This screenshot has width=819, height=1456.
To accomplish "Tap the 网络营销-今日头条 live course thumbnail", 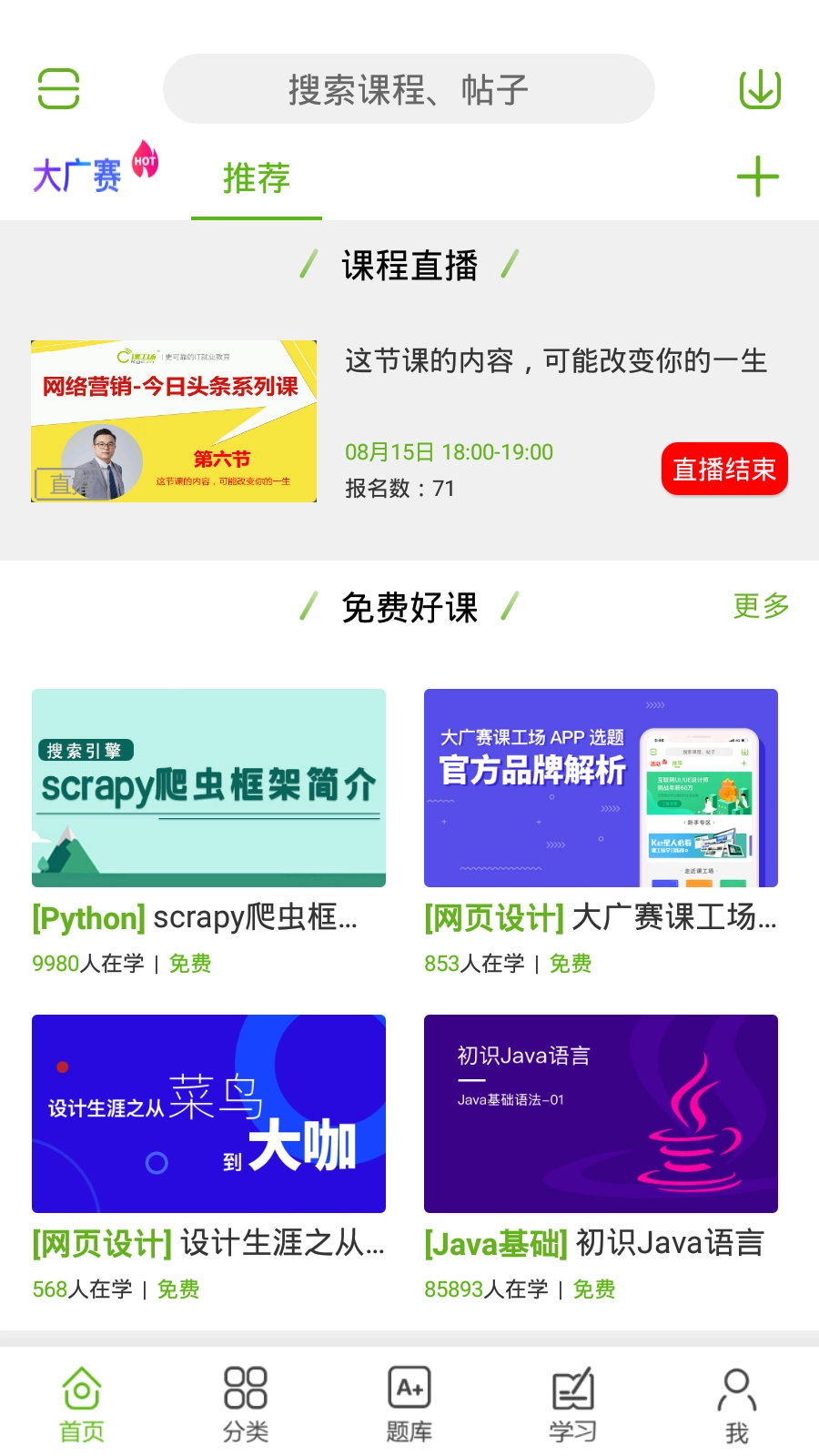I will (173, 420).
